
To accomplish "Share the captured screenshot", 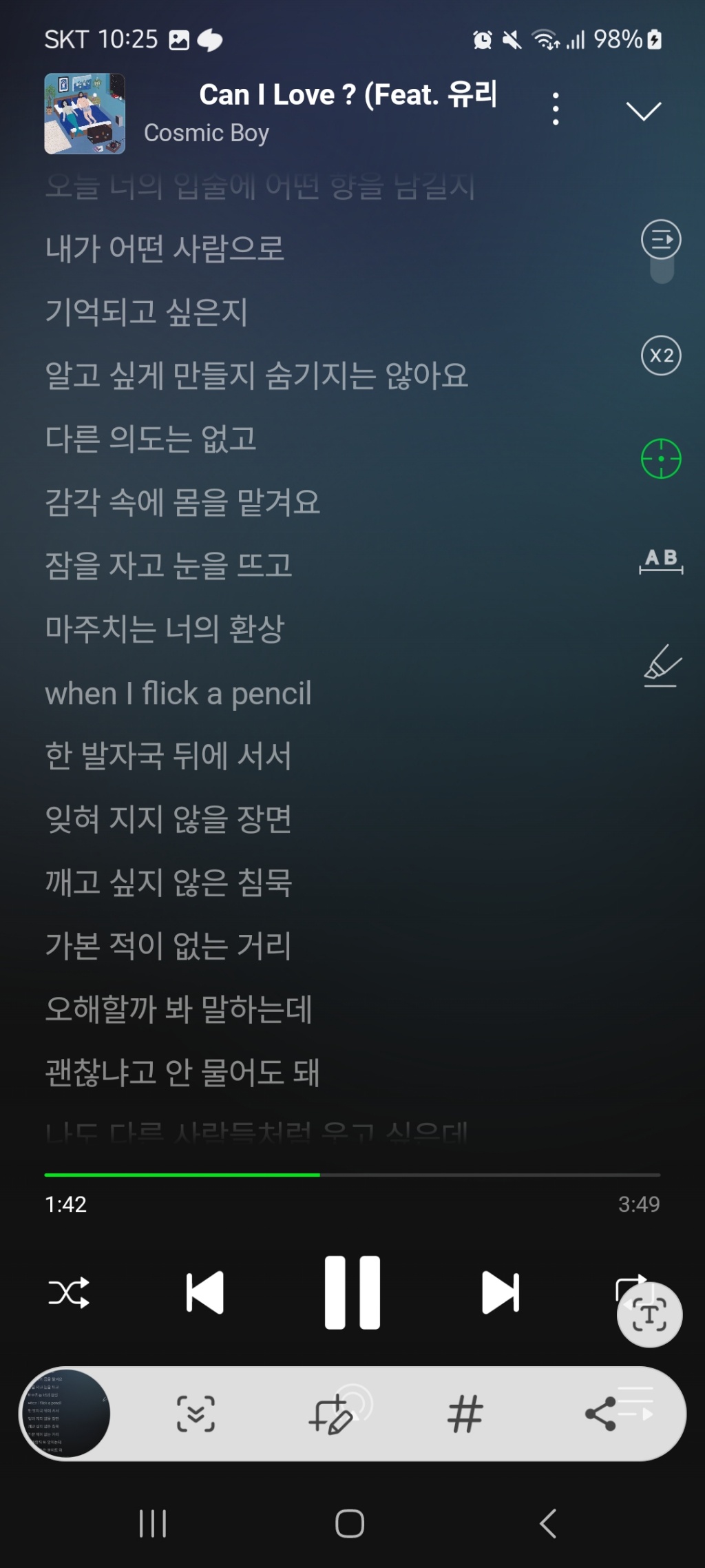I will (600, 1414).
